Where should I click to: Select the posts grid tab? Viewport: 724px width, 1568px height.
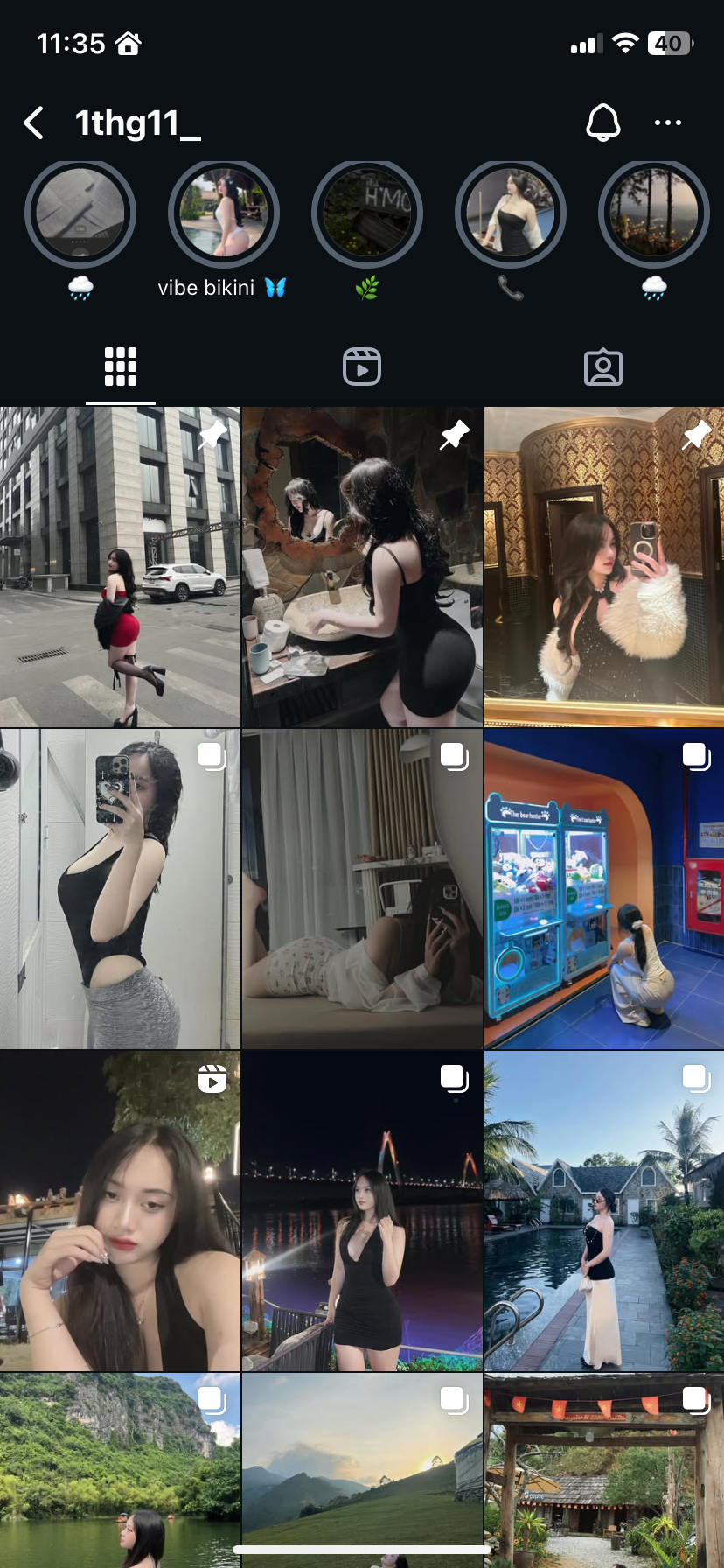point(121,367)
